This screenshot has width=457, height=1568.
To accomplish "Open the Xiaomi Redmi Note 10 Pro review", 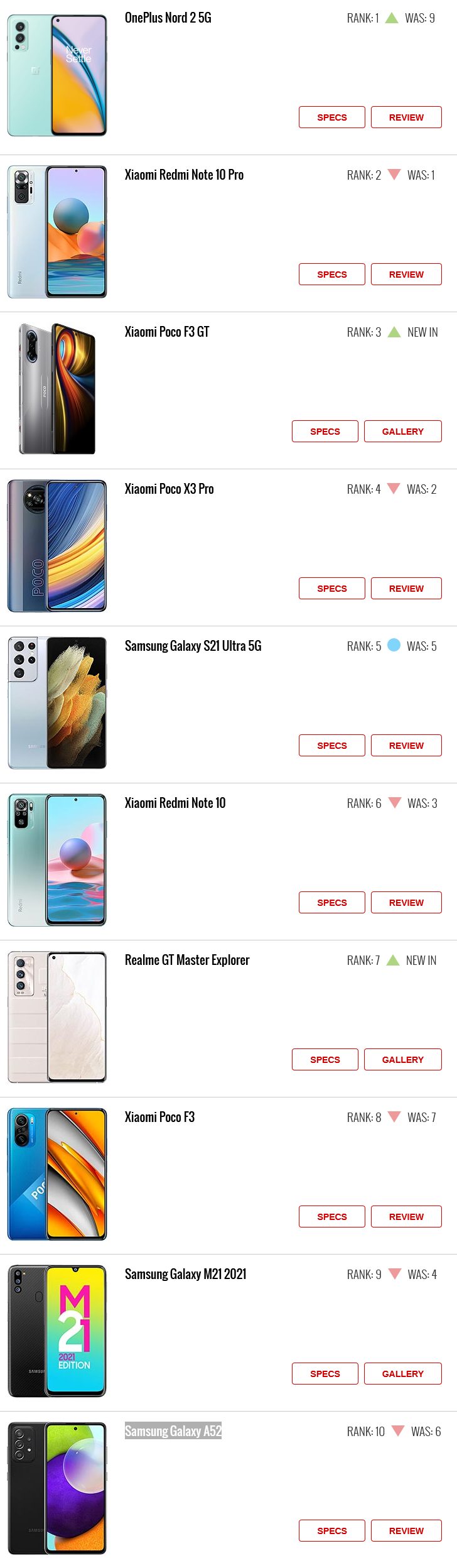I will point(406,275).
